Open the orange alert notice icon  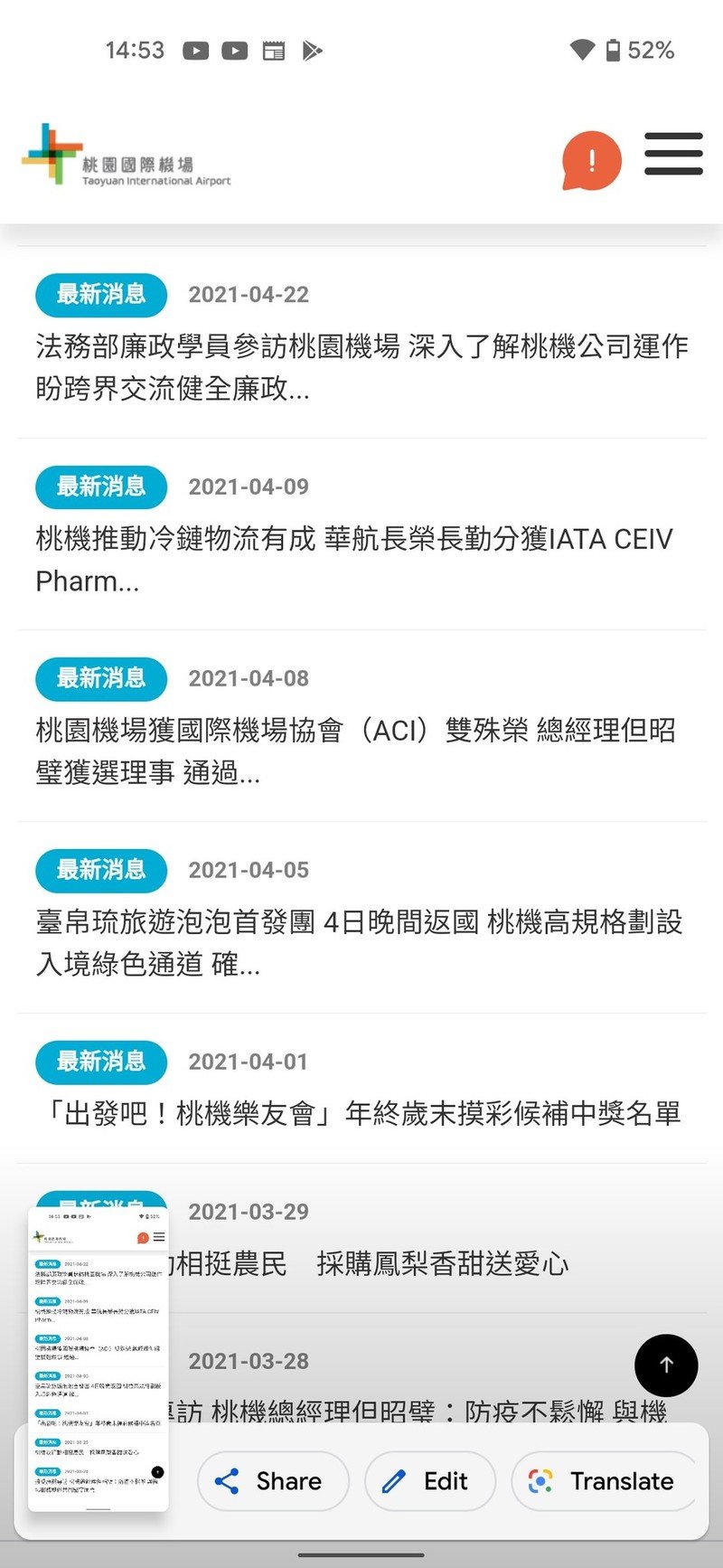592,161
